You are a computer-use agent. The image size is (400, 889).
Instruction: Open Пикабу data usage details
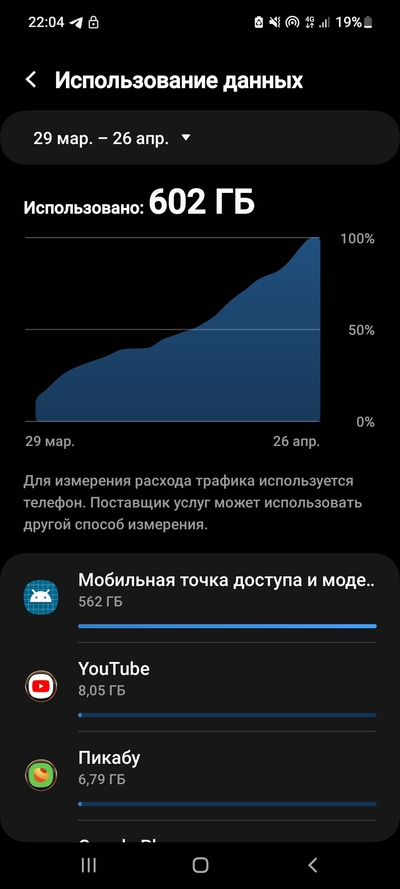200,776
